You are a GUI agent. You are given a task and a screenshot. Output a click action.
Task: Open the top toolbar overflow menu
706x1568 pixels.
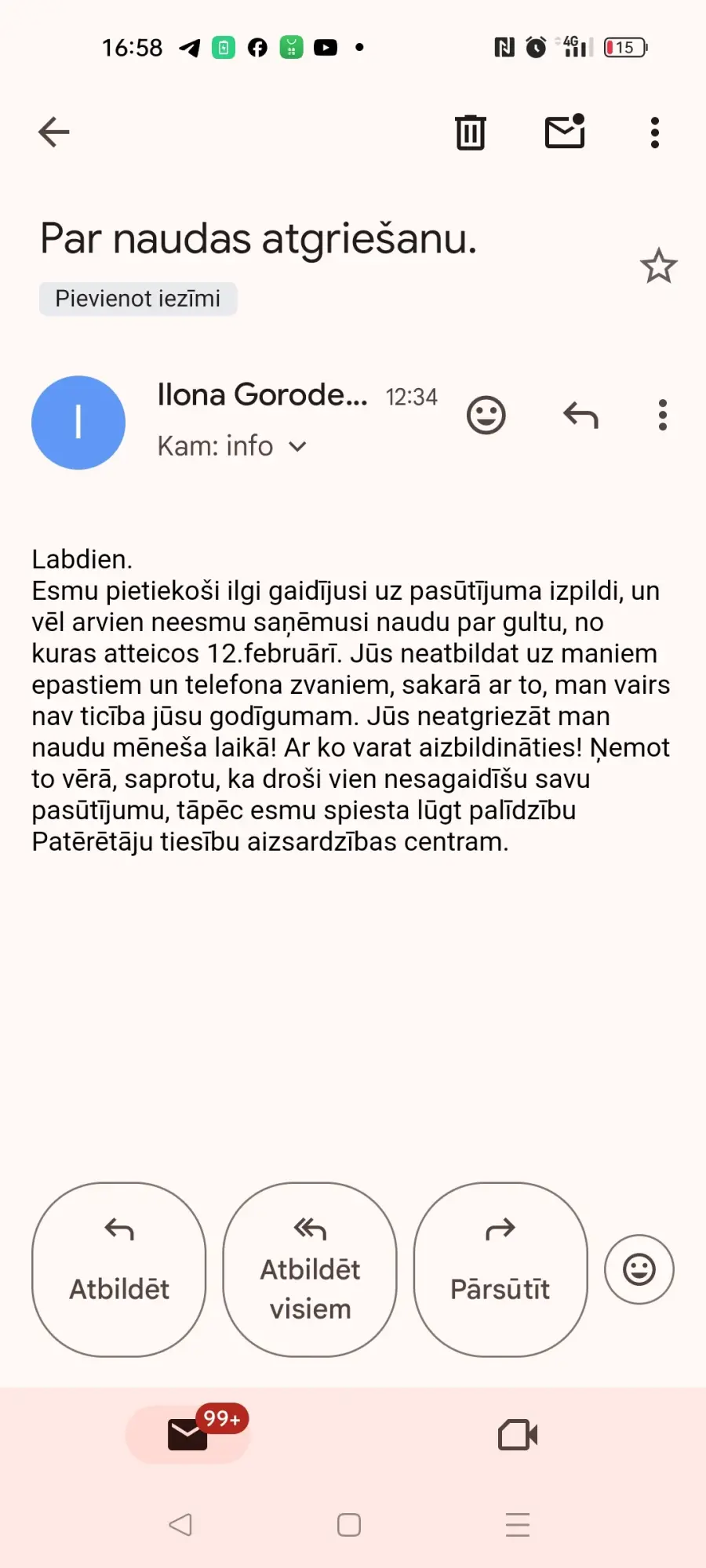(x=655, y=132)
